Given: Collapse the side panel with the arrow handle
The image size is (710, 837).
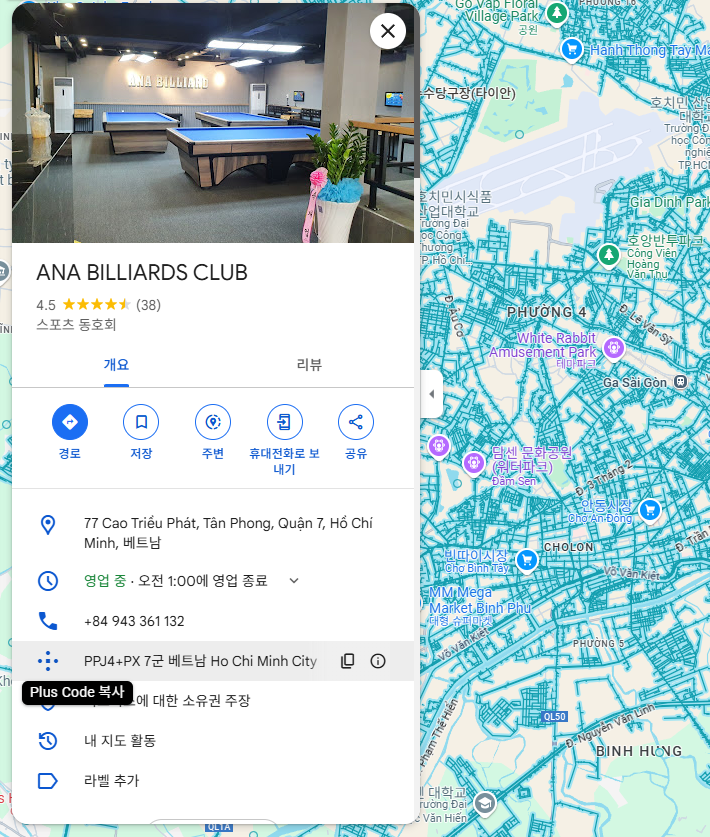Looking at the screenshot, I should tap(431, 394).
